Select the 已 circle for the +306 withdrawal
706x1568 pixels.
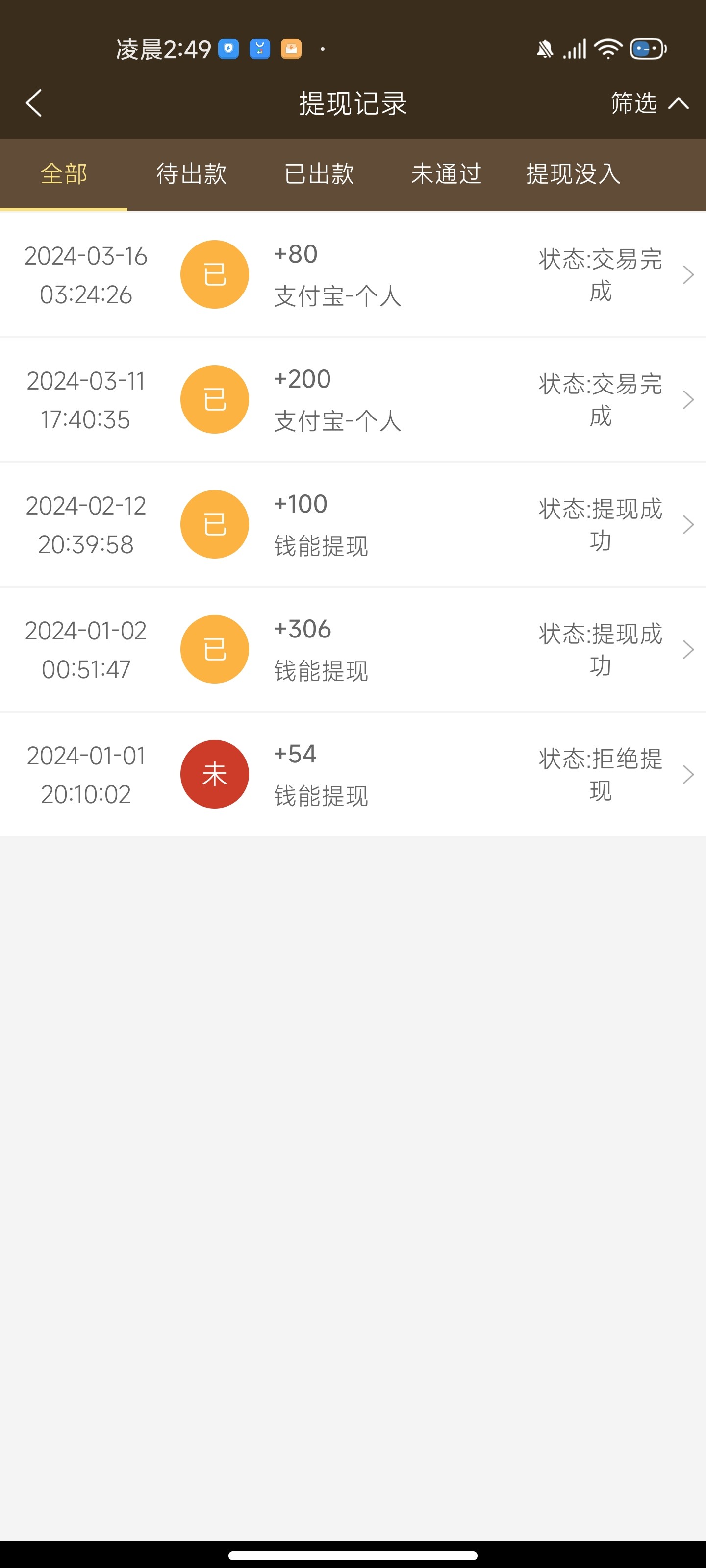[x=214, y=649]
